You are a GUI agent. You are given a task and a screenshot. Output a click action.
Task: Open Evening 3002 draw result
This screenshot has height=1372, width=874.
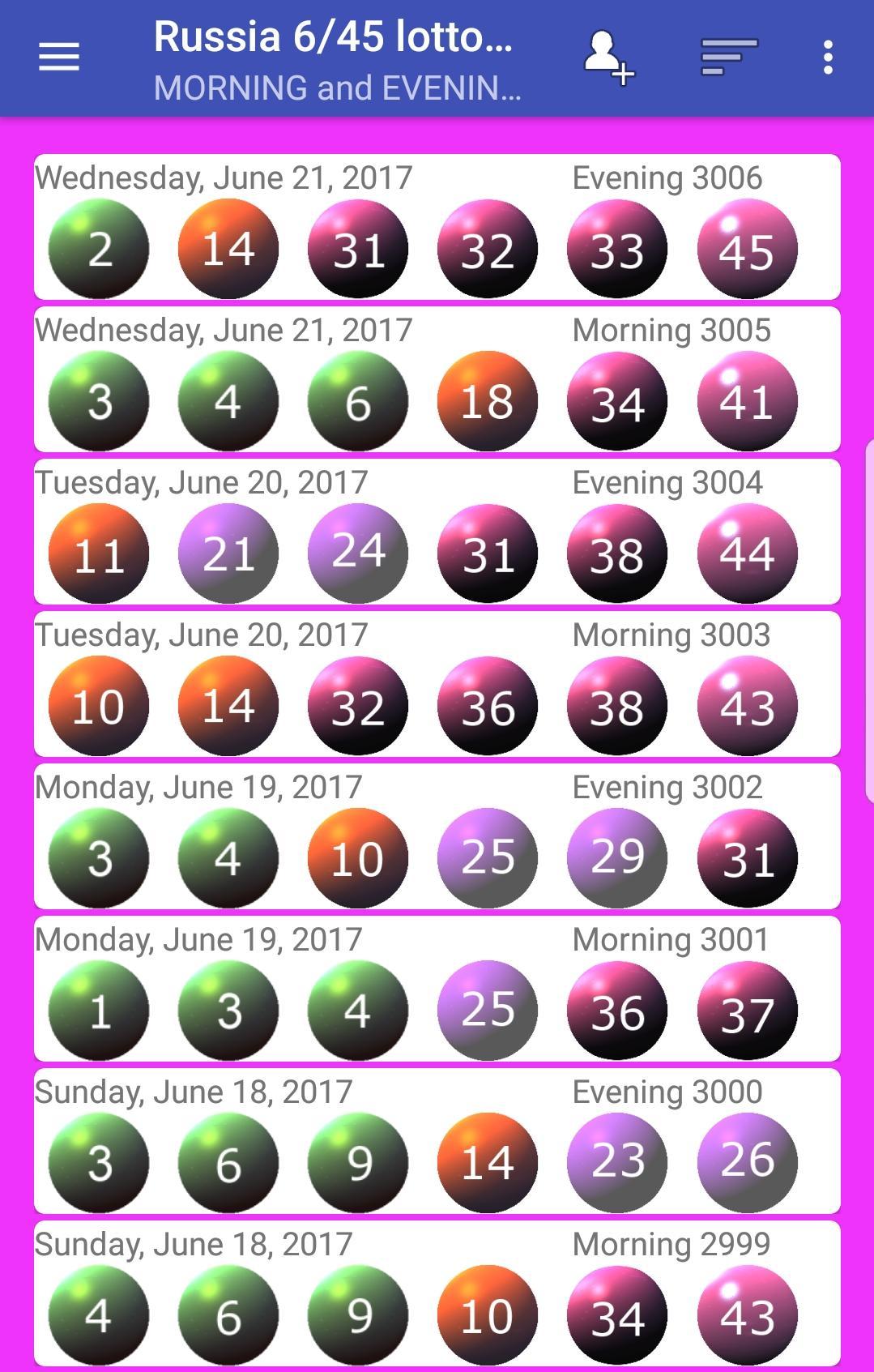pos(437,836)
